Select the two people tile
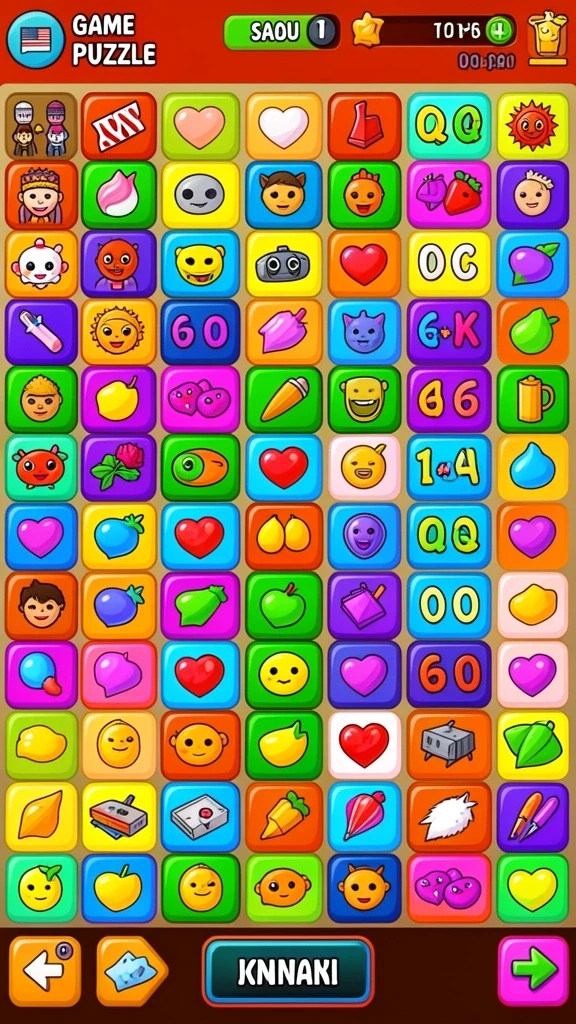This screenshot has height=1024, width=576. tap(41, 125)
